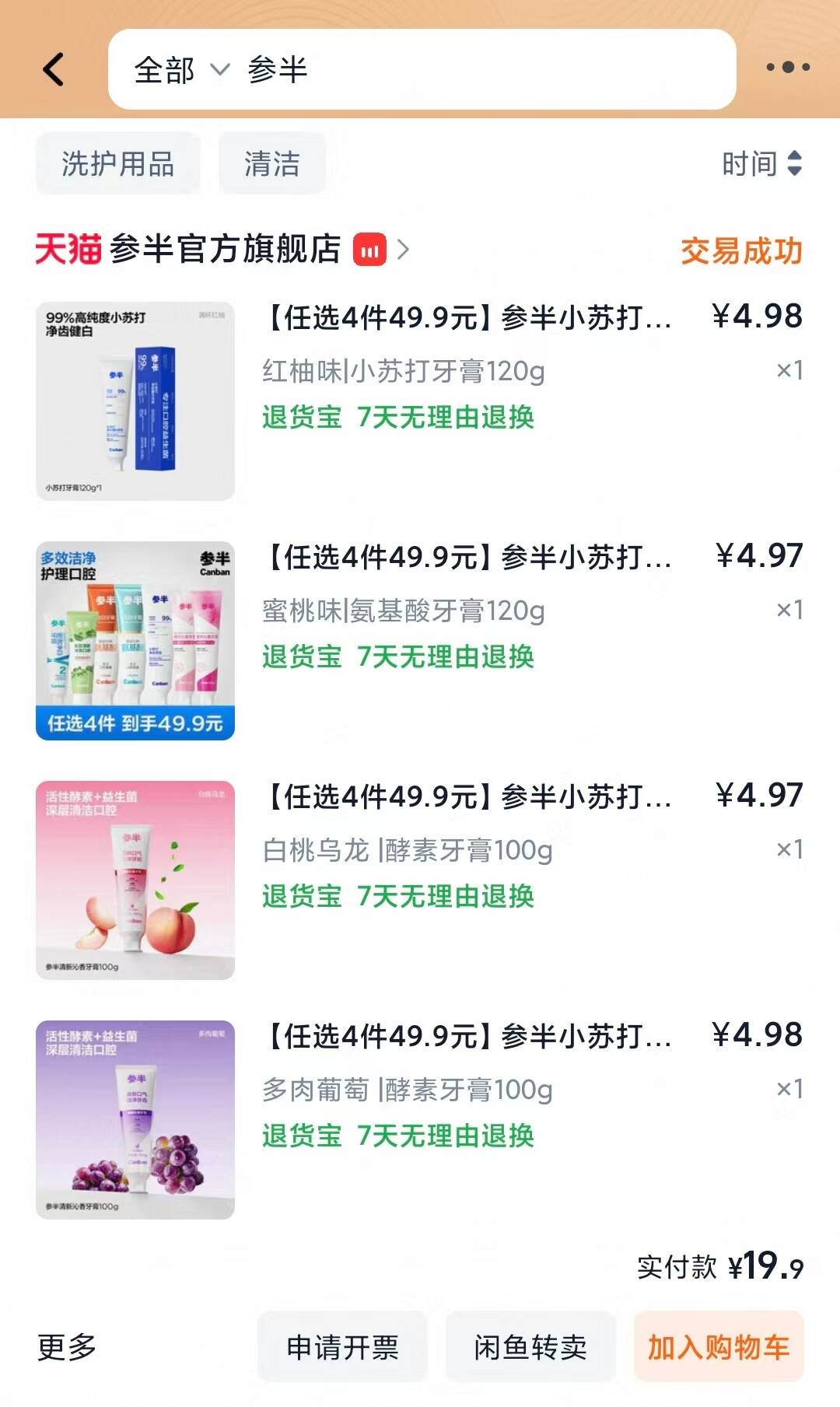Tap 闲鱼转卖 to resell the order
The width and height of the screenshot is (840, 1407).
pyautogui.click(x=530, y=1346)
